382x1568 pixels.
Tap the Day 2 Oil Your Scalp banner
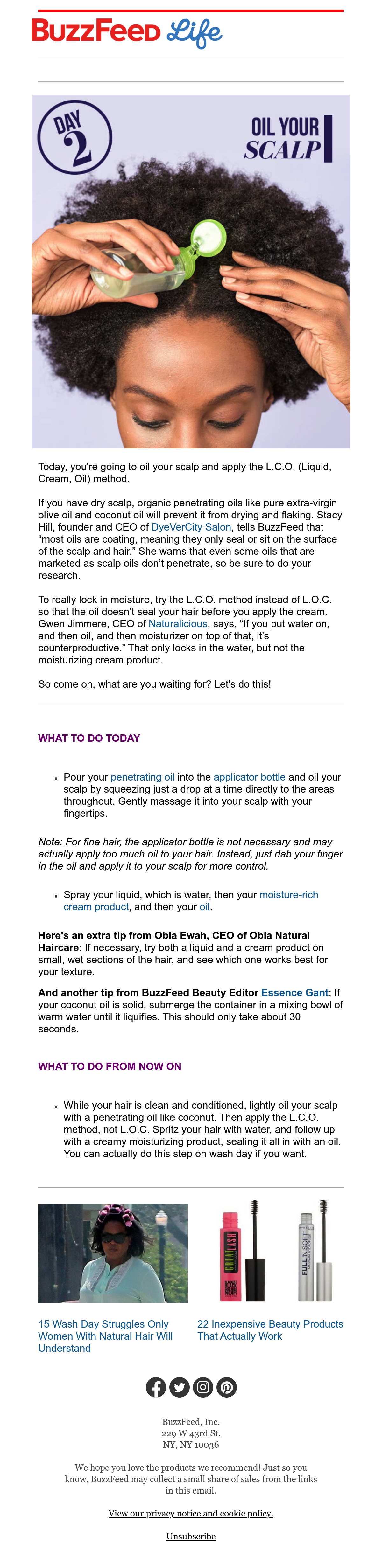coord(191,272)
